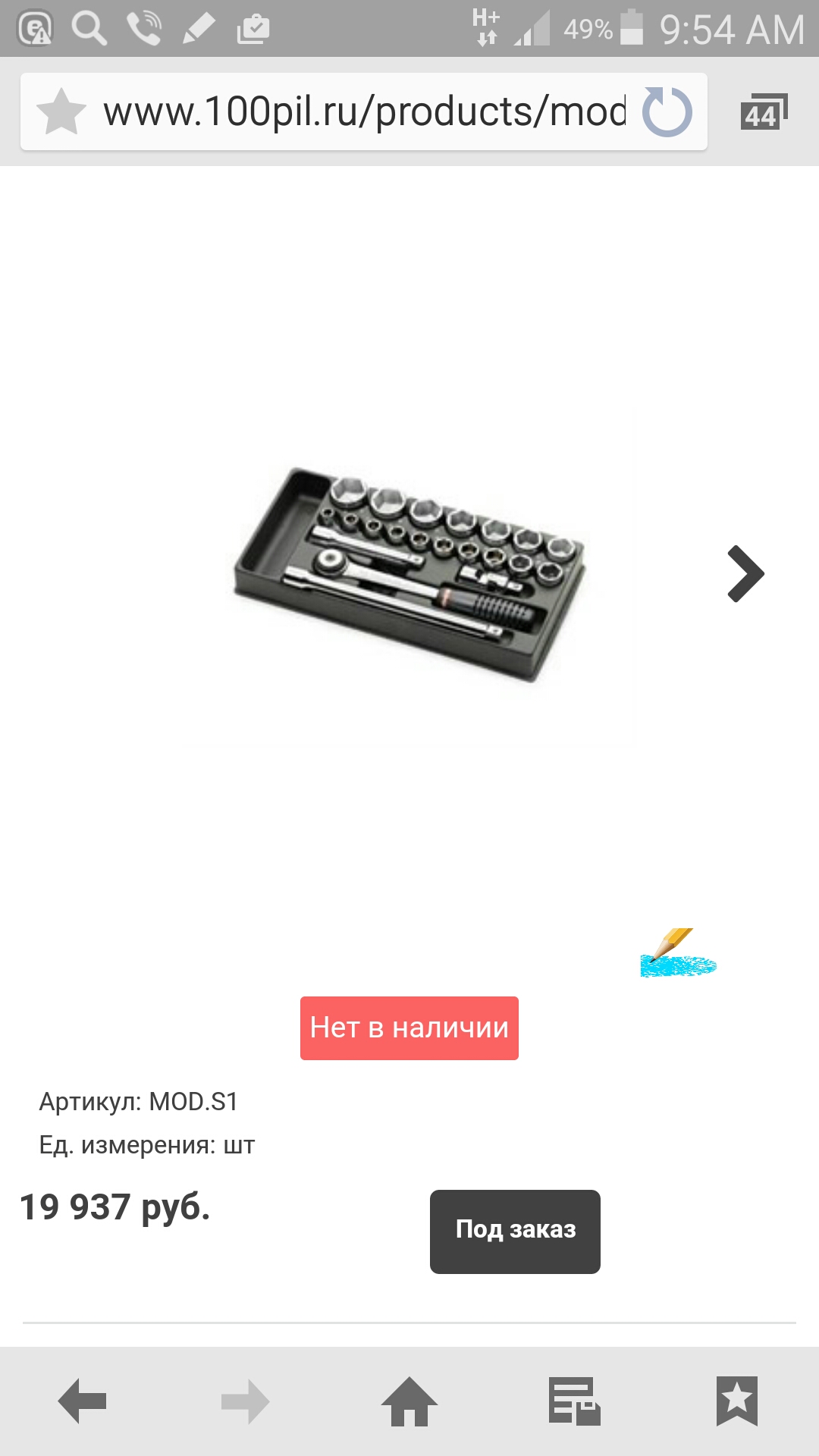Open the 44 tabs switcher

click(764, 112)
